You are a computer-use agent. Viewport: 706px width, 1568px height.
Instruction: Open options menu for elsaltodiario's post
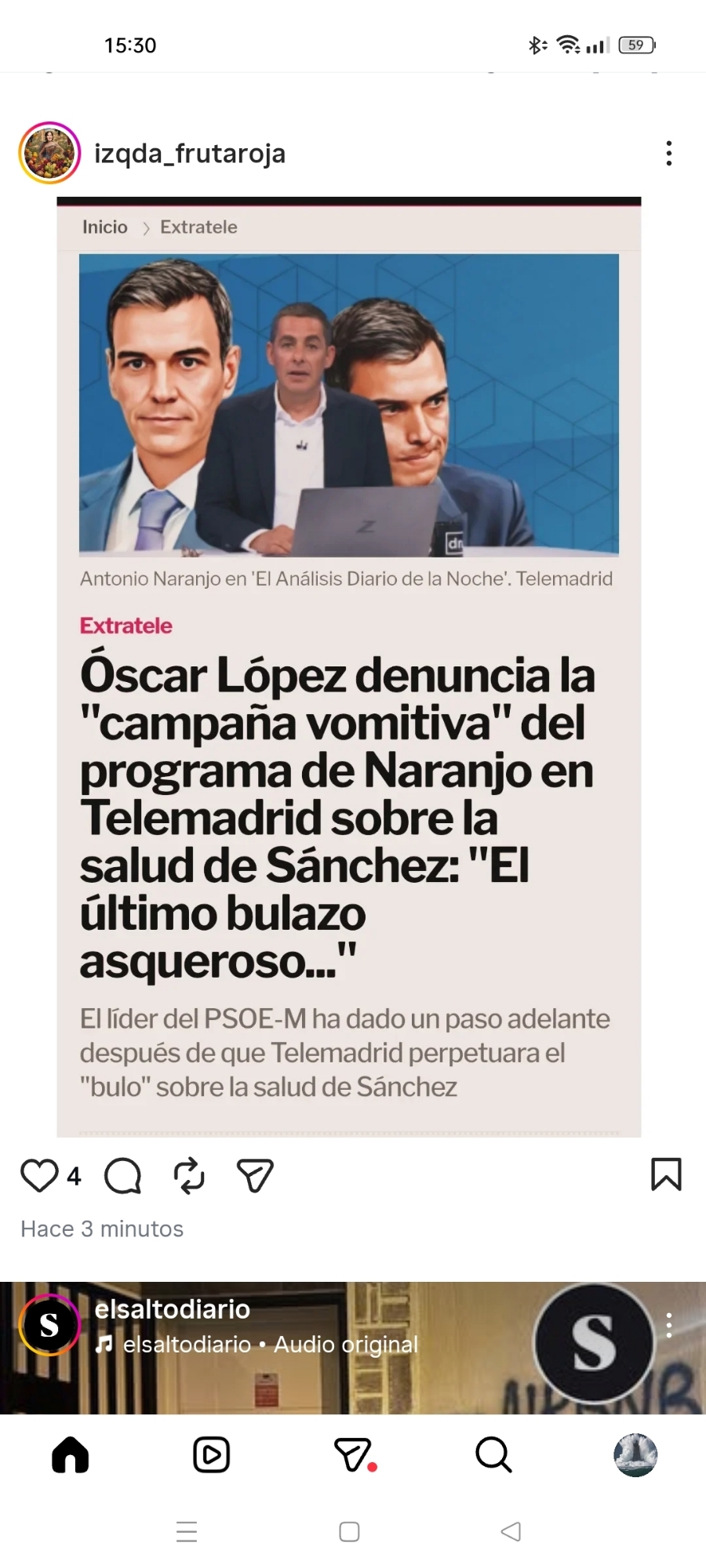coord(668,1325)
